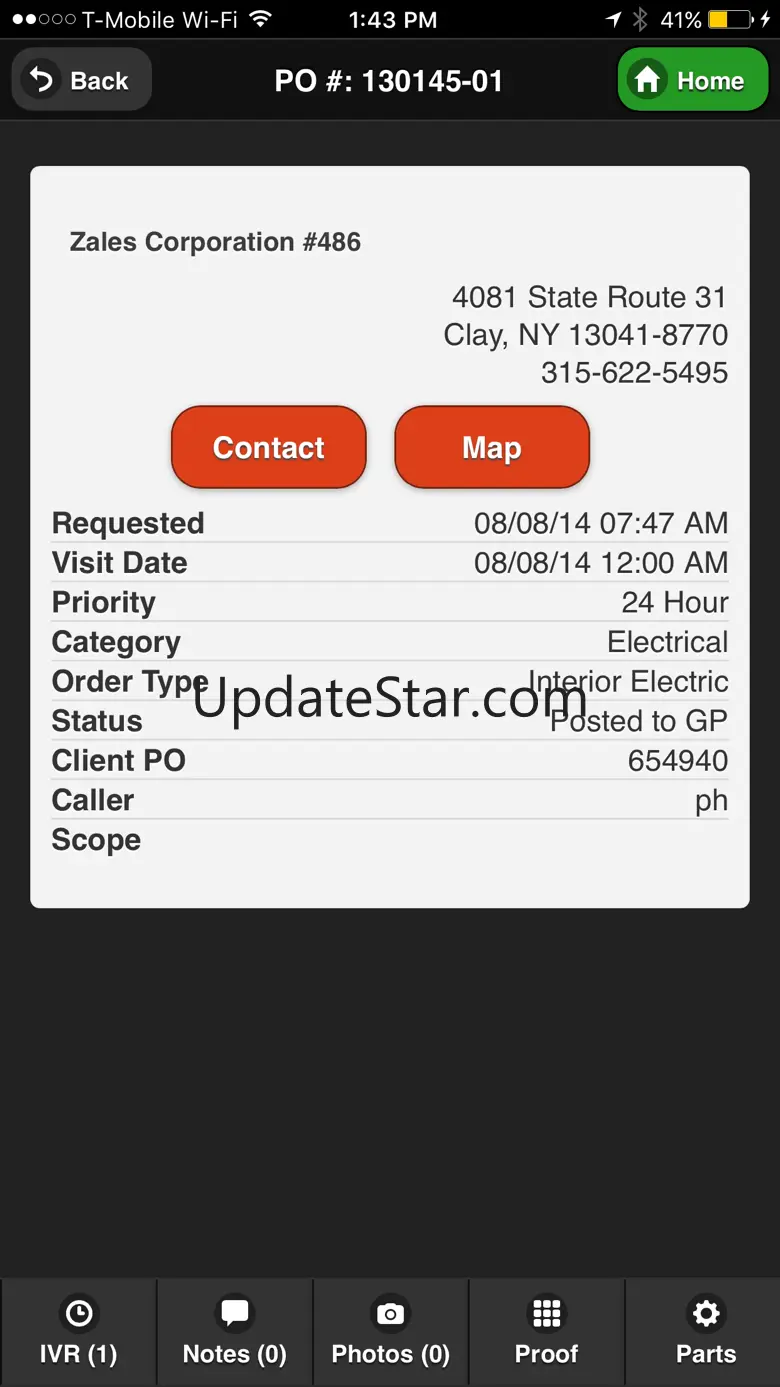Tap the green Home button
The image size is (780, 1387).
coord(692,80)
